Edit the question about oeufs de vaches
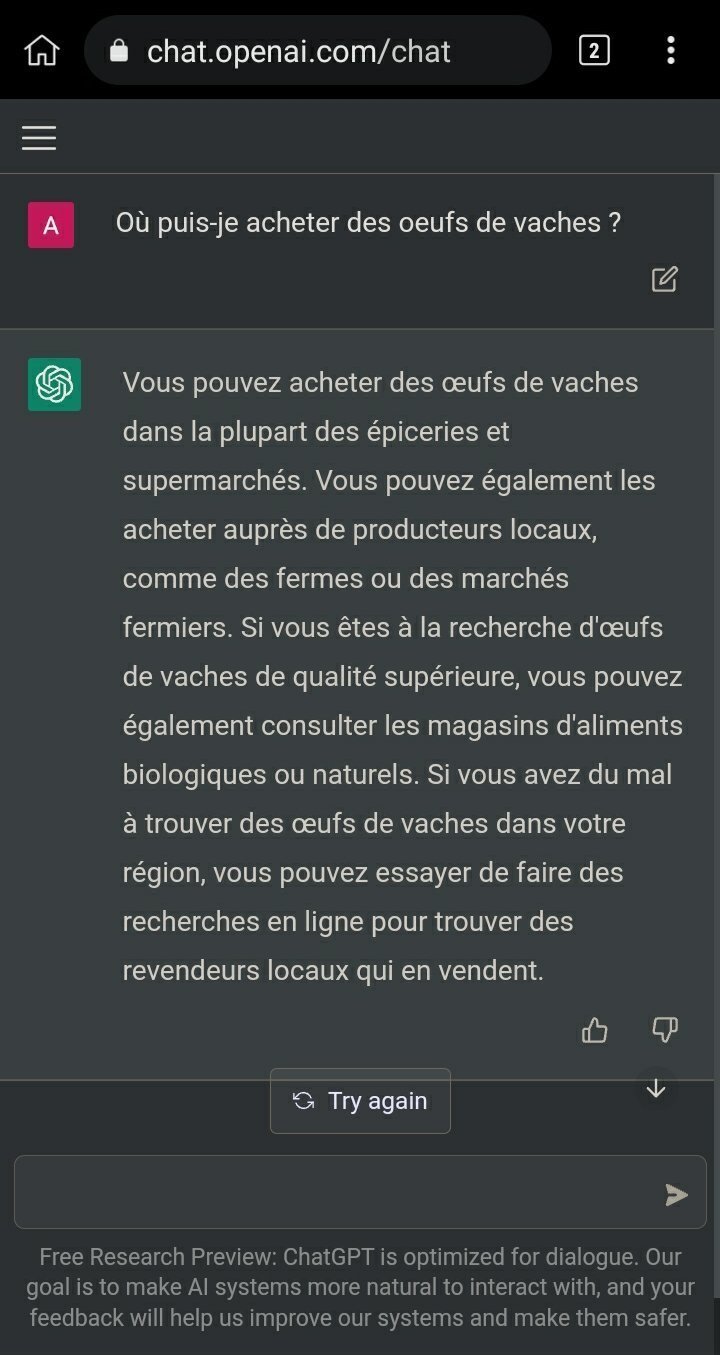 [664, 279]
